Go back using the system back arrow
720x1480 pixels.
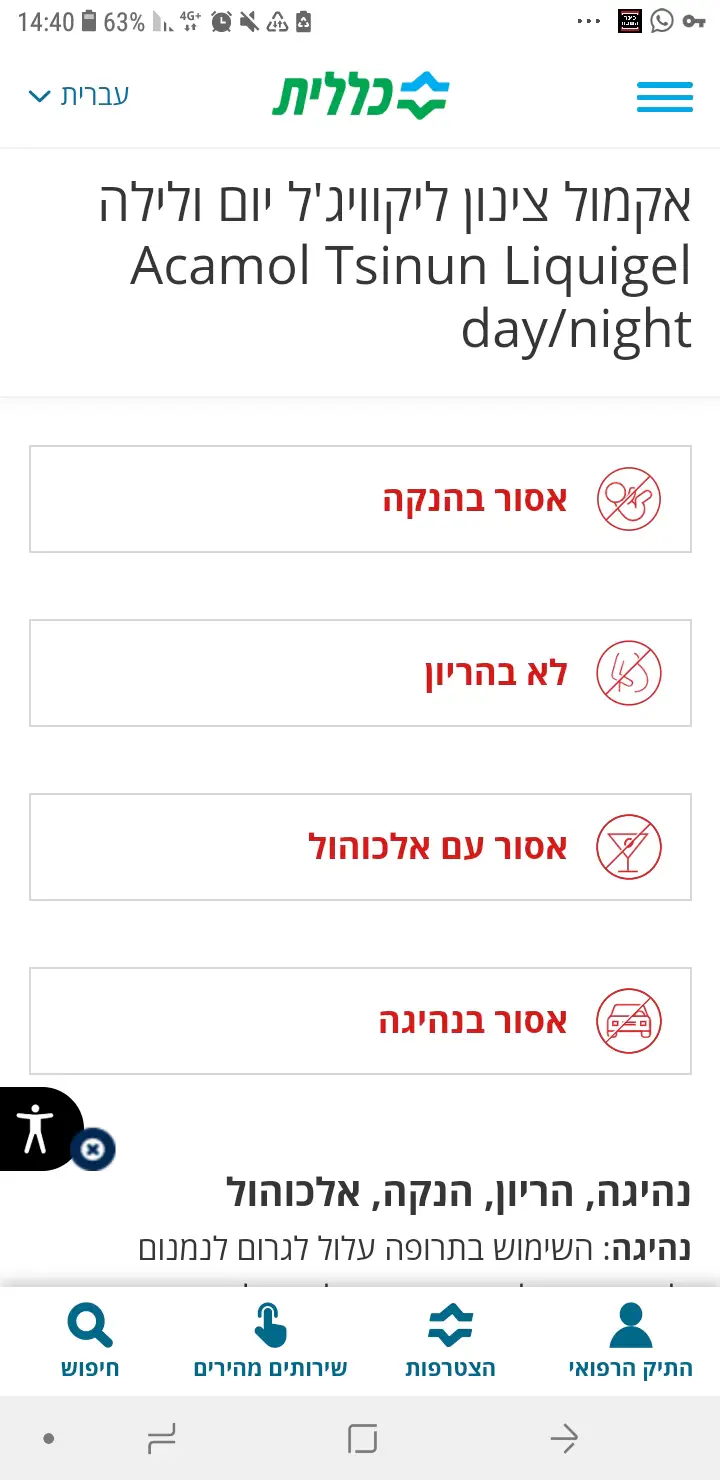coord(564,1439)
